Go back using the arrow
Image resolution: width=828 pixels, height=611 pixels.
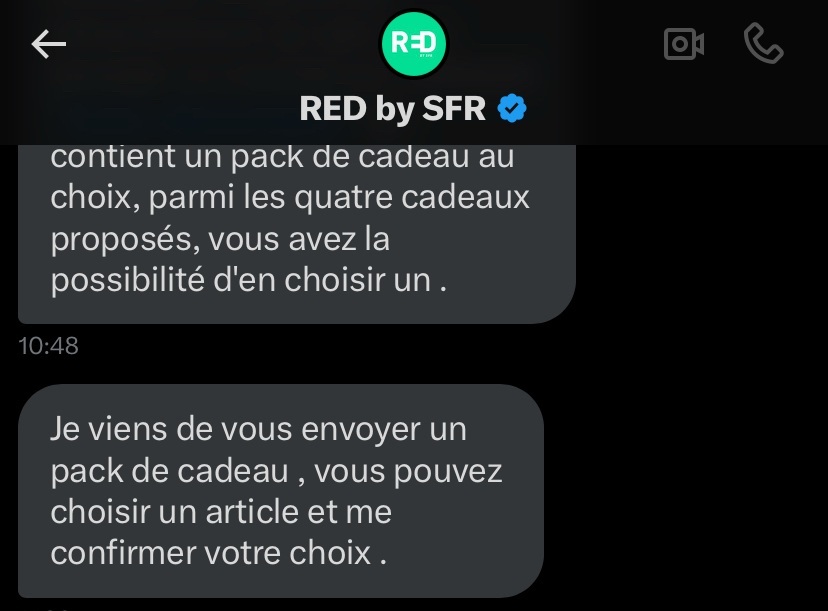pyautogui.click(x=49, y=44)
